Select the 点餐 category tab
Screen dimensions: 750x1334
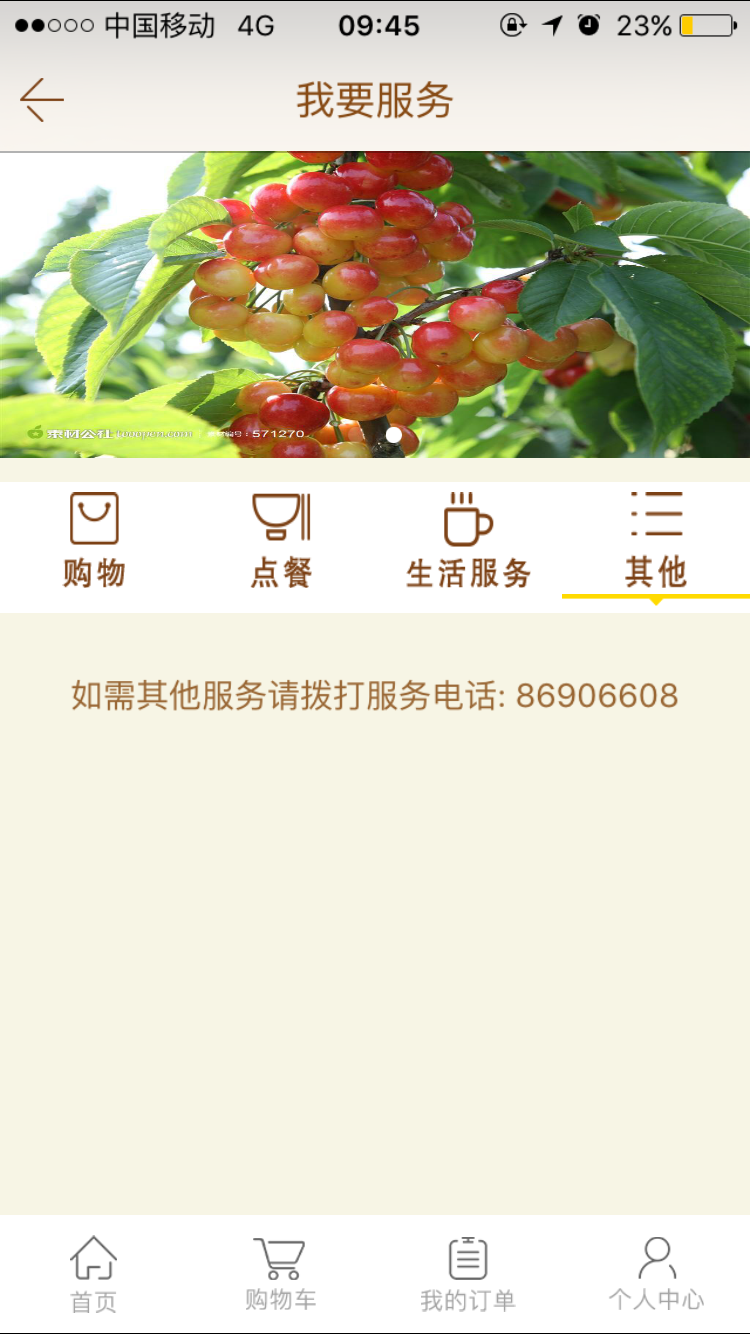click(281, 540)
